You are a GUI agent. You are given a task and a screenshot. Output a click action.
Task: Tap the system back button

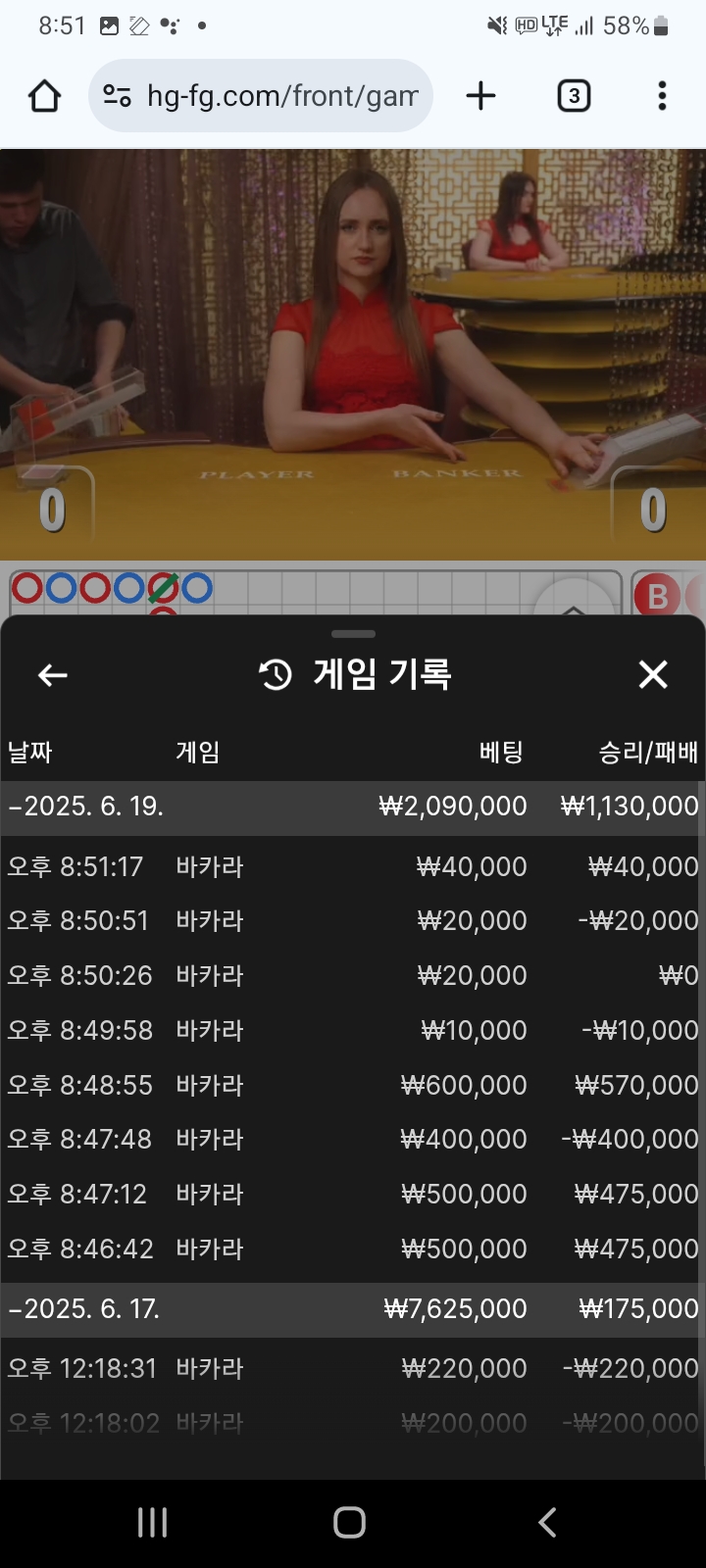547,1522
